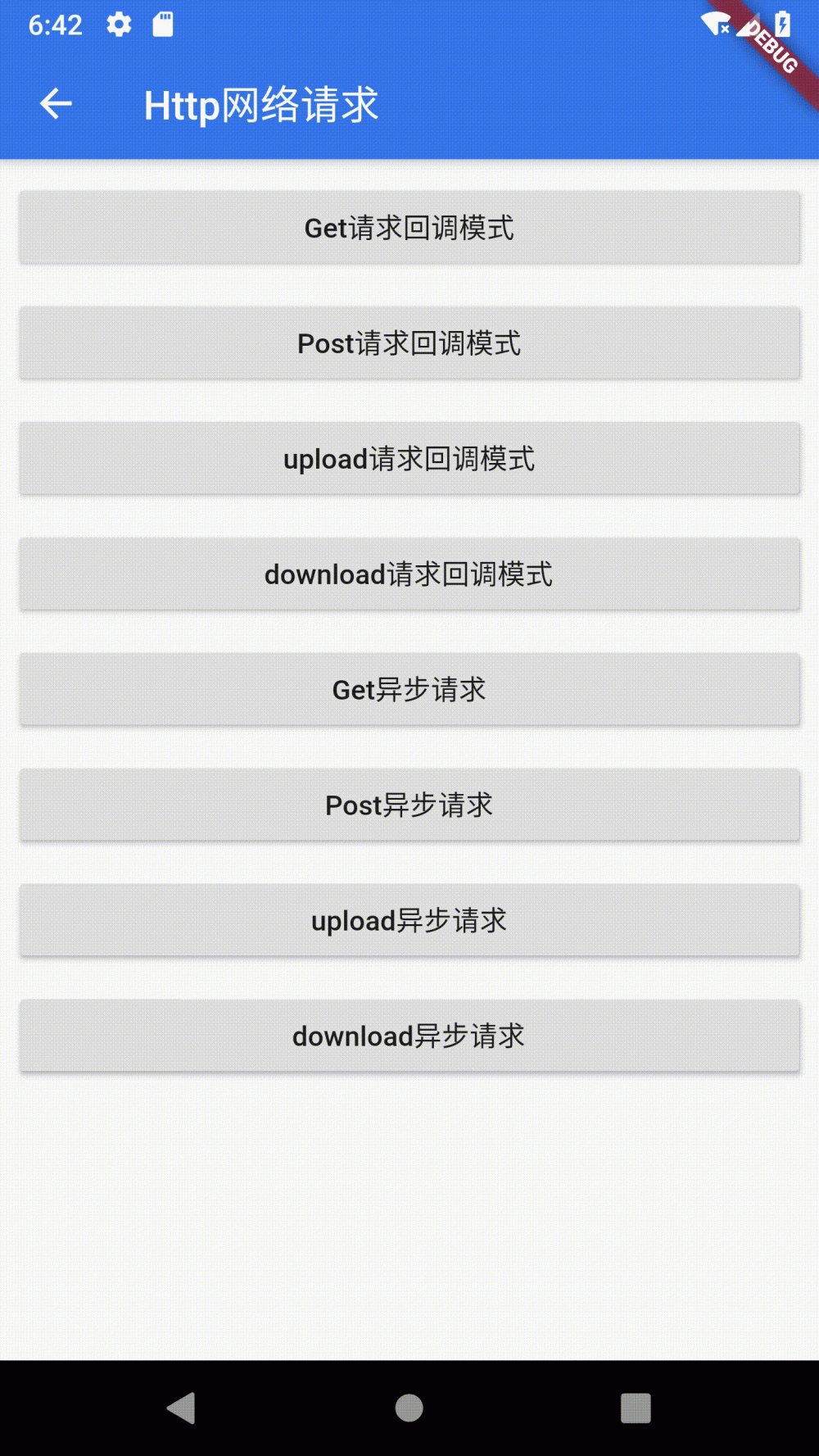Trigger the Get异步请求 button

pyautogui.click(x=409, y=690)
